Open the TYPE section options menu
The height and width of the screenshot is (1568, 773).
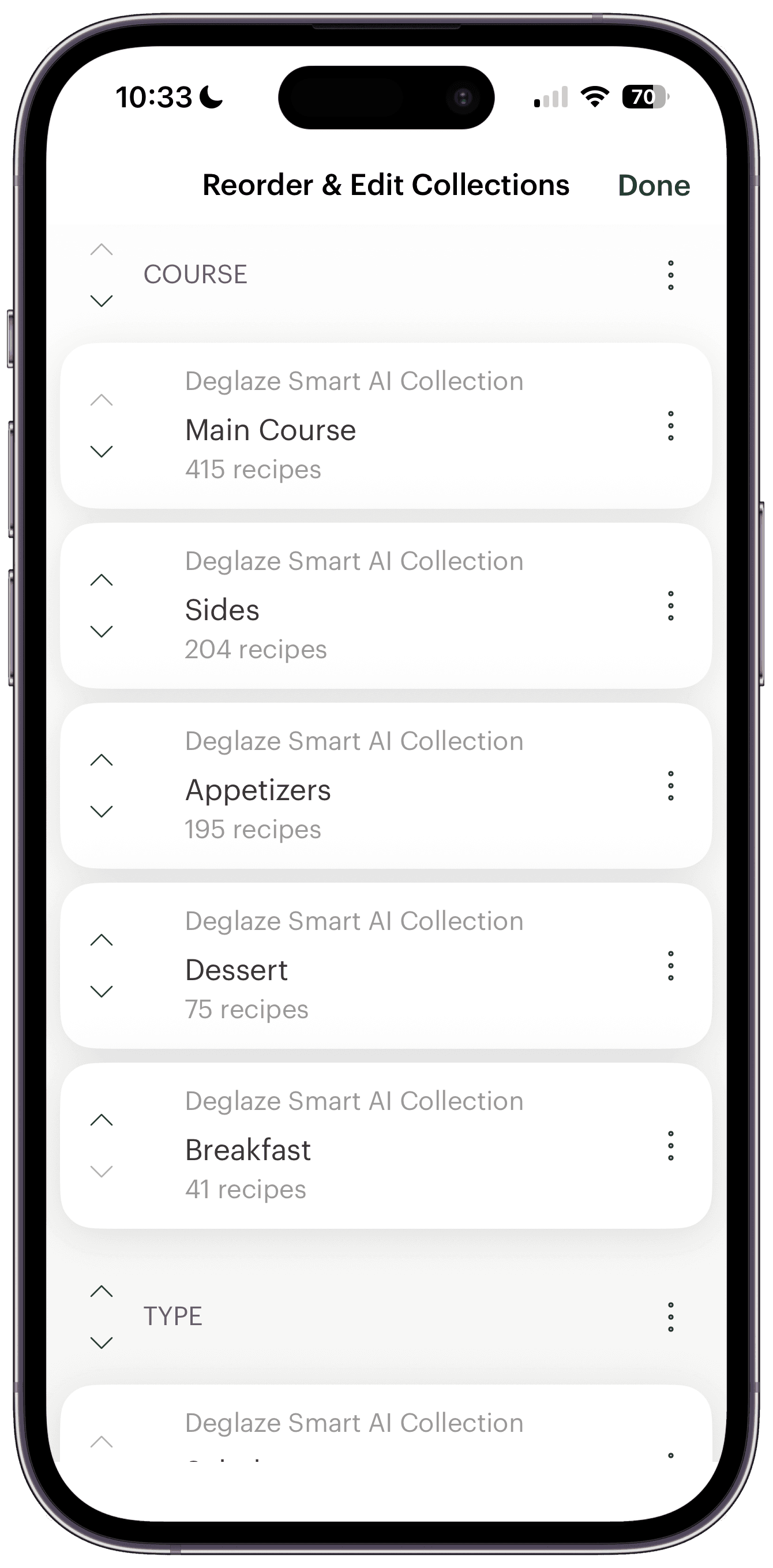click(x=671, y=1315)
